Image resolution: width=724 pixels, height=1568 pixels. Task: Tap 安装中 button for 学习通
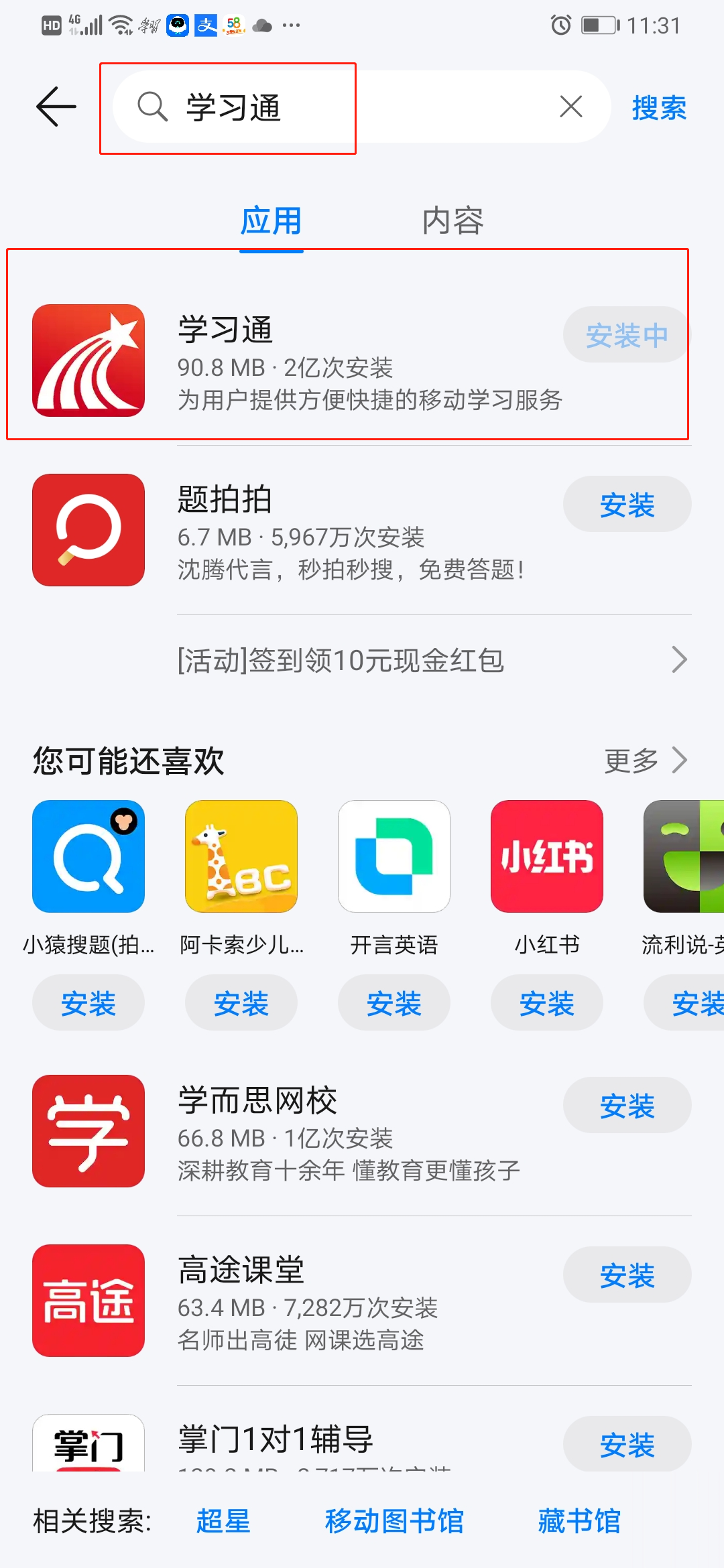[x=626, y=335]
